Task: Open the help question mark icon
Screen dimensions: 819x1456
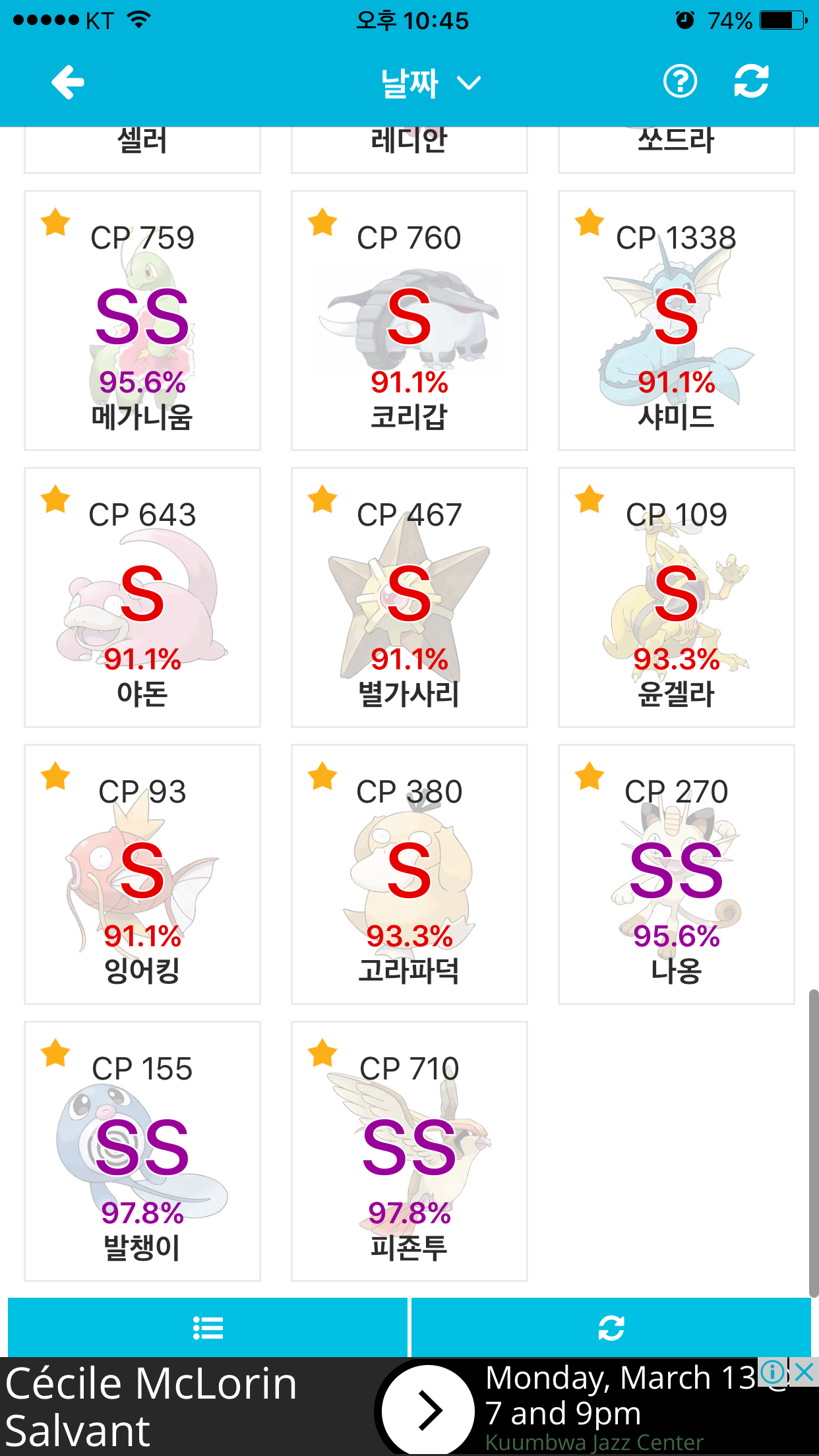Action: [x=680, y=82]
